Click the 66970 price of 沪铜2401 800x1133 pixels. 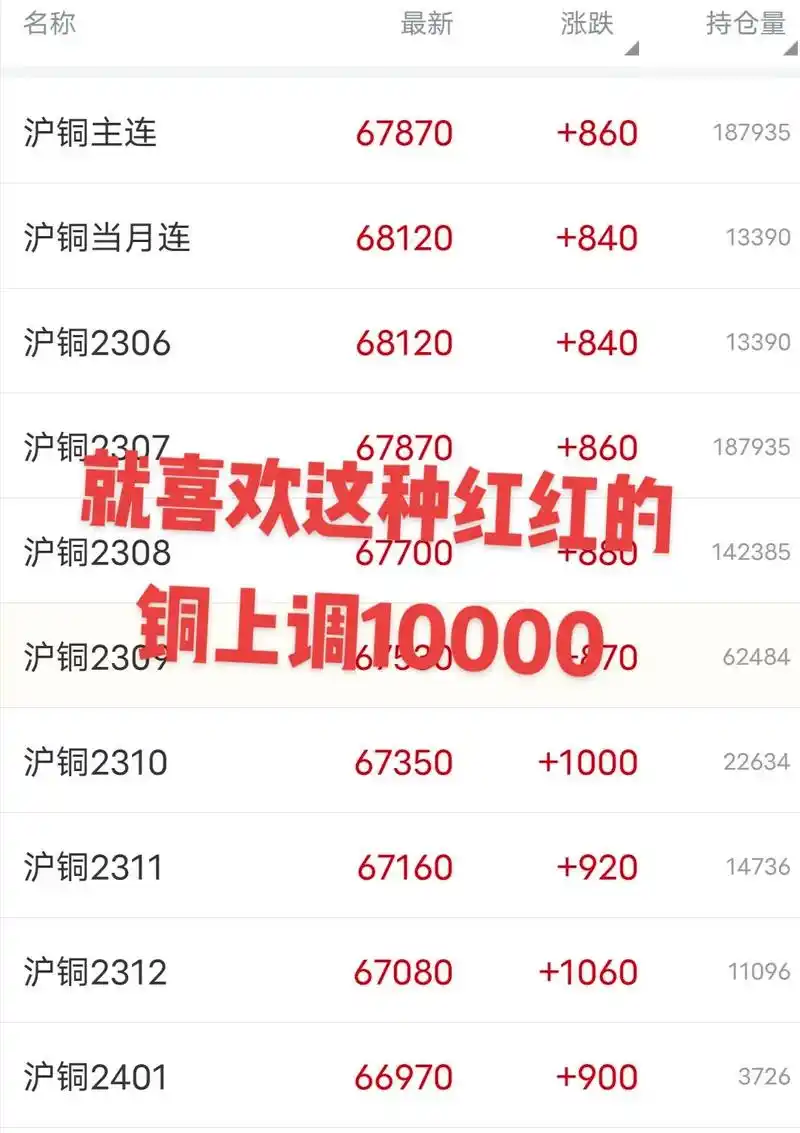click(x=402, y=1077)
